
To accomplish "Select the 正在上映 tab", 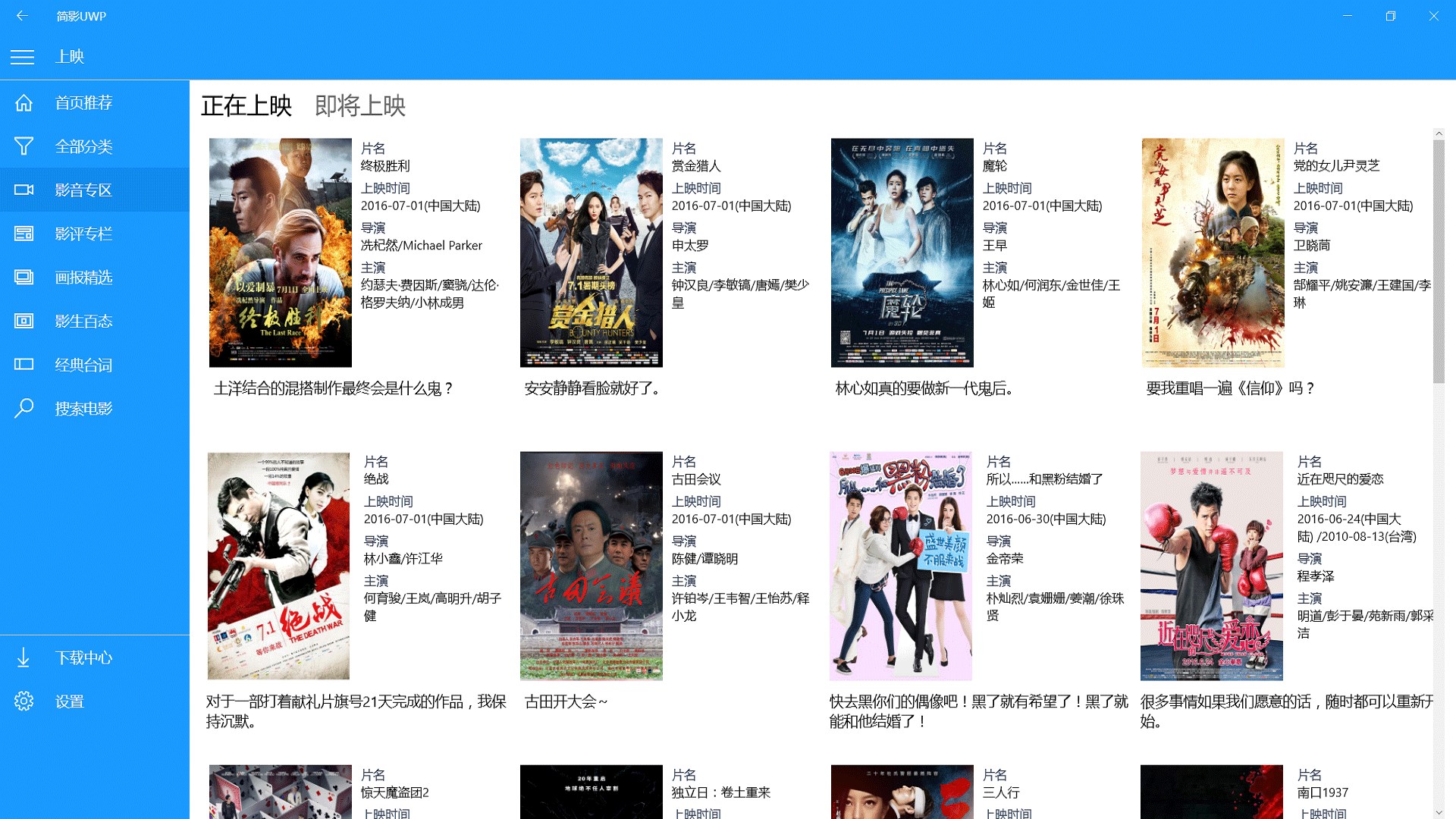I will click(x=246, y=106).
